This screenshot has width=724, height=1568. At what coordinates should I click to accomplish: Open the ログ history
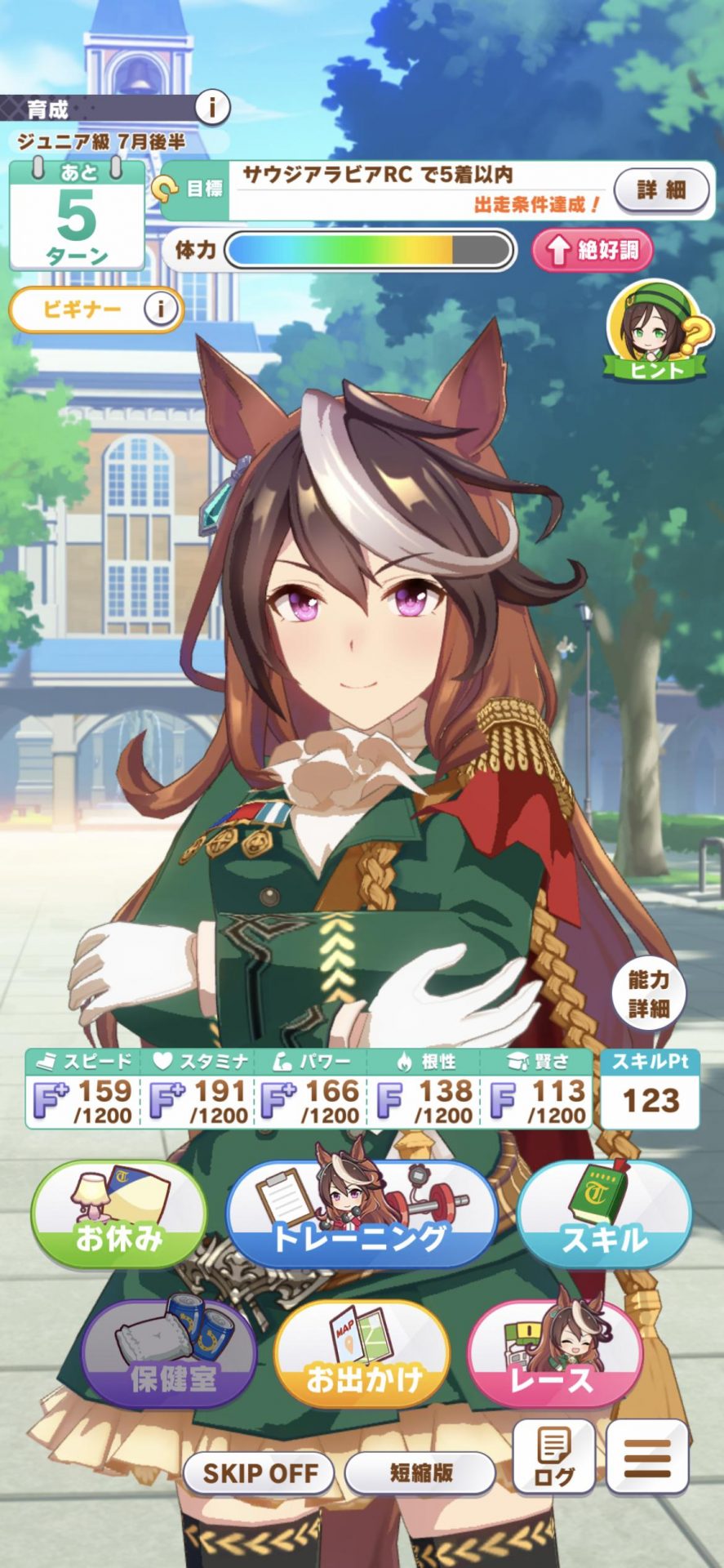[x=553, y=1457]
